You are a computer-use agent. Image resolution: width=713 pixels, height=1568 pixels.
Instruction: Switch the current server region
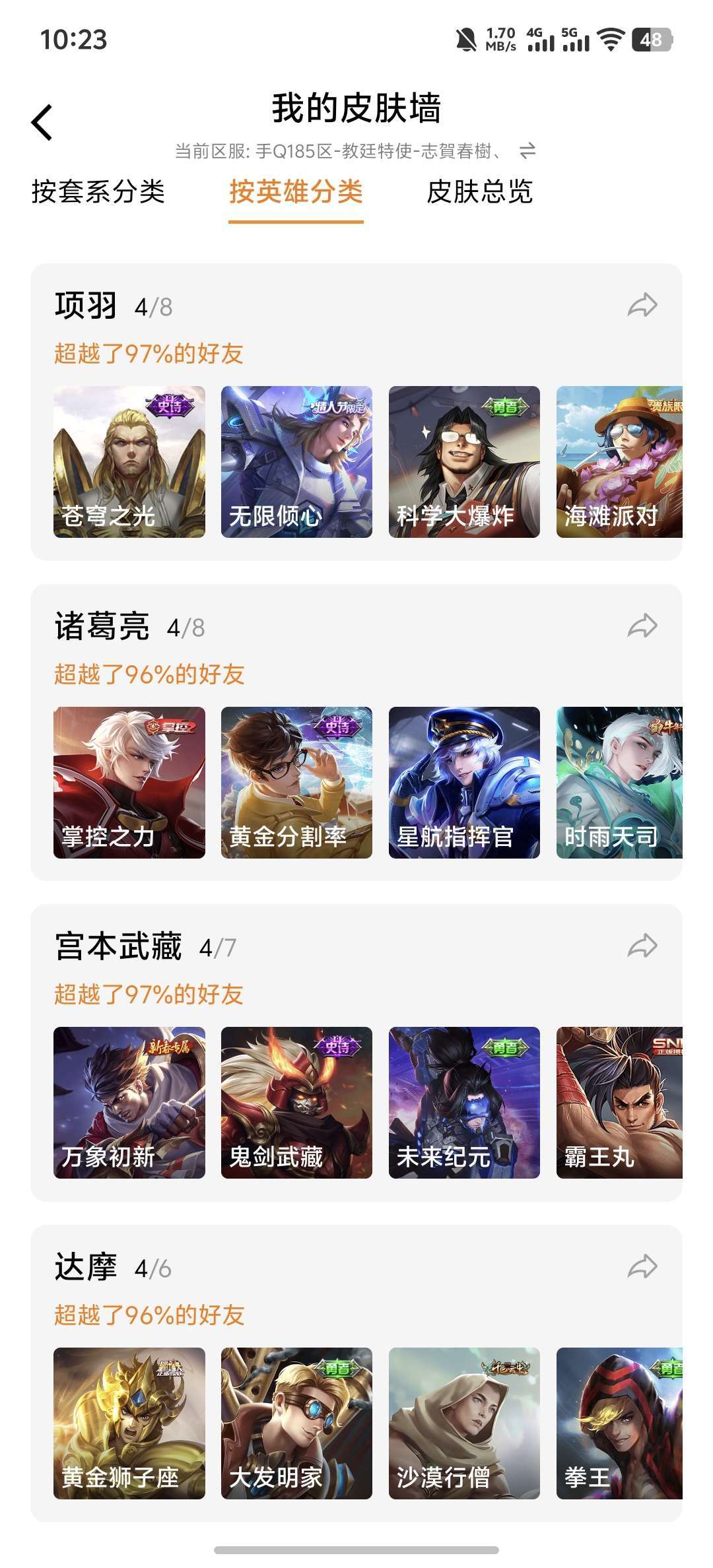(x=527, y=151)
